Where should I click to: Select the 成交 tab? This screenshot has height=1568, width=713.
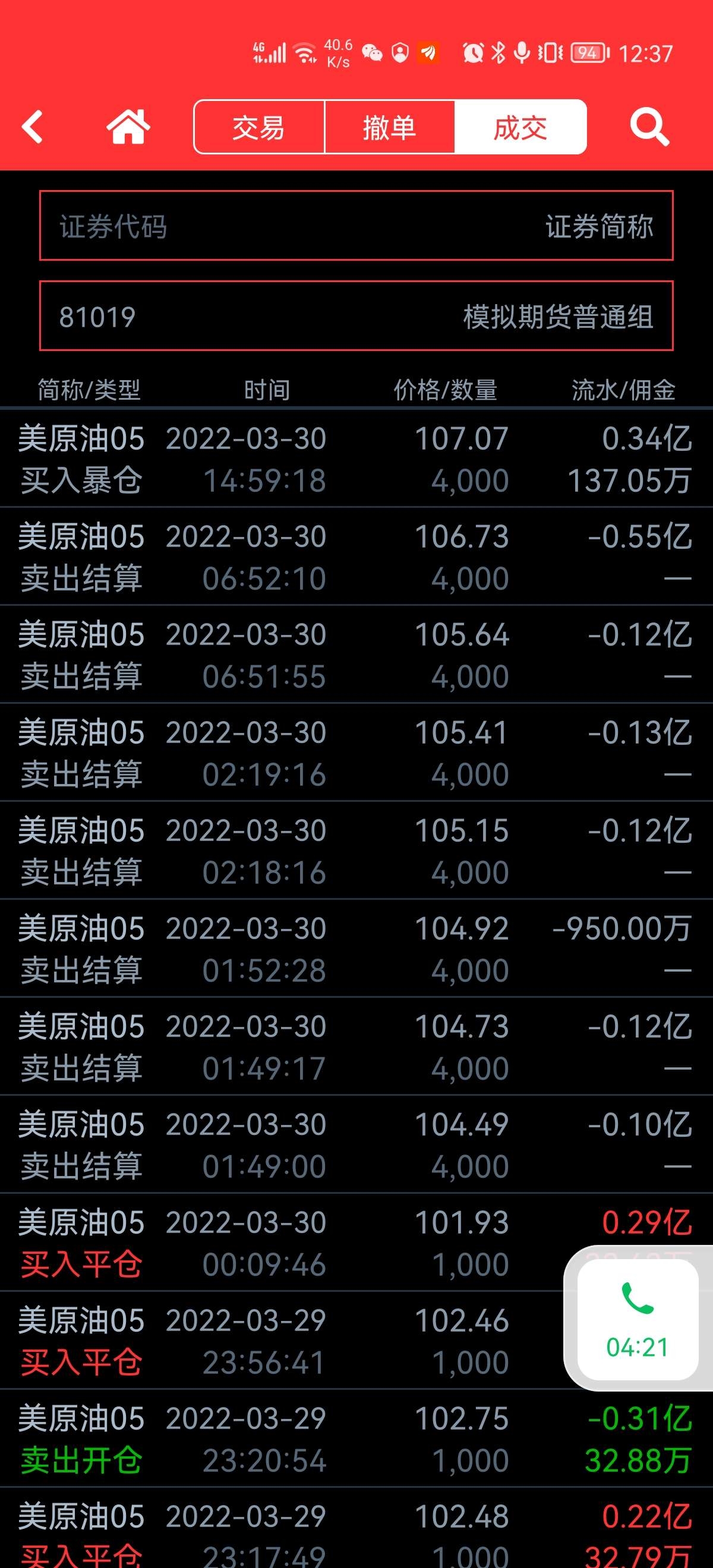520,127
